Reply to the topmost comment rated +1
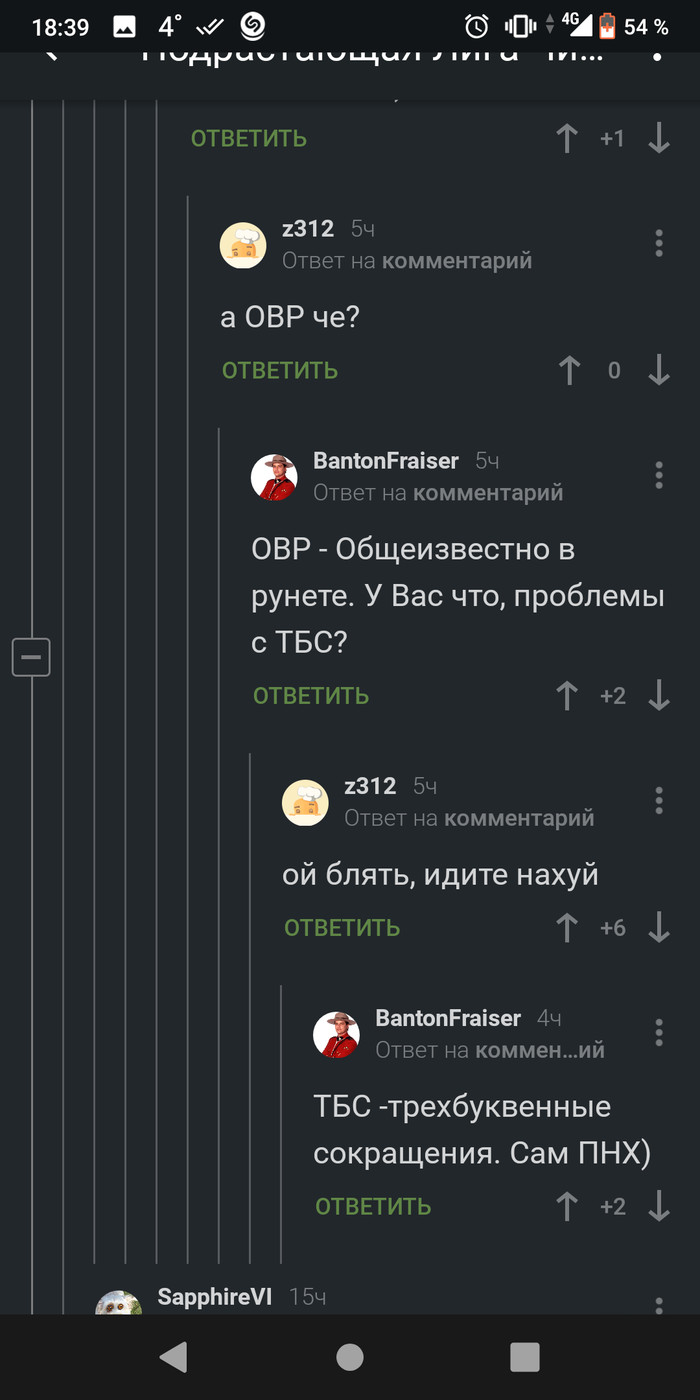Viewport: 700px width, 1400px height. point(249,139)
